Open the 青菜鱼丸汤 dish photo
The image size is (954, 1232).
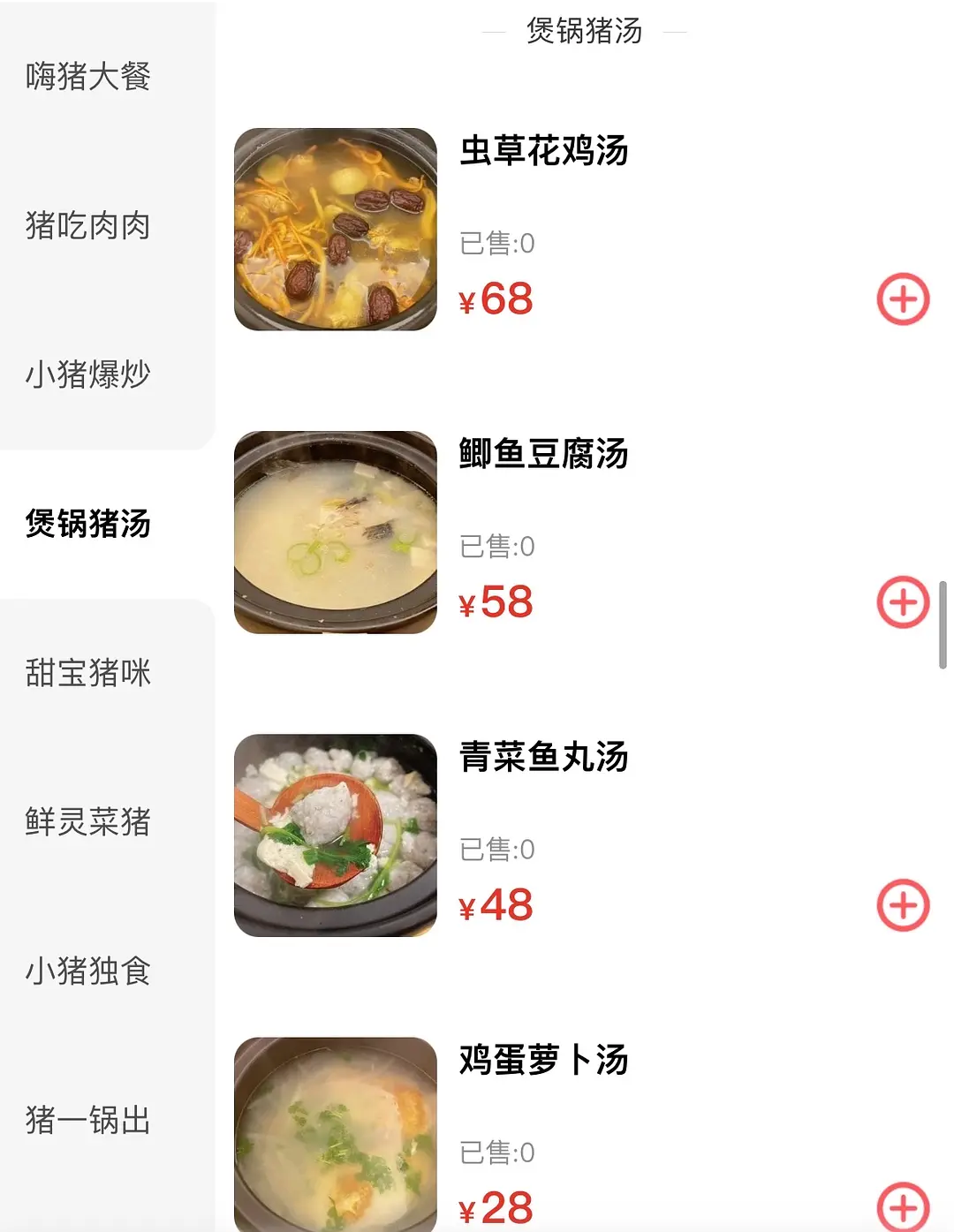click(x=336, y=835)
